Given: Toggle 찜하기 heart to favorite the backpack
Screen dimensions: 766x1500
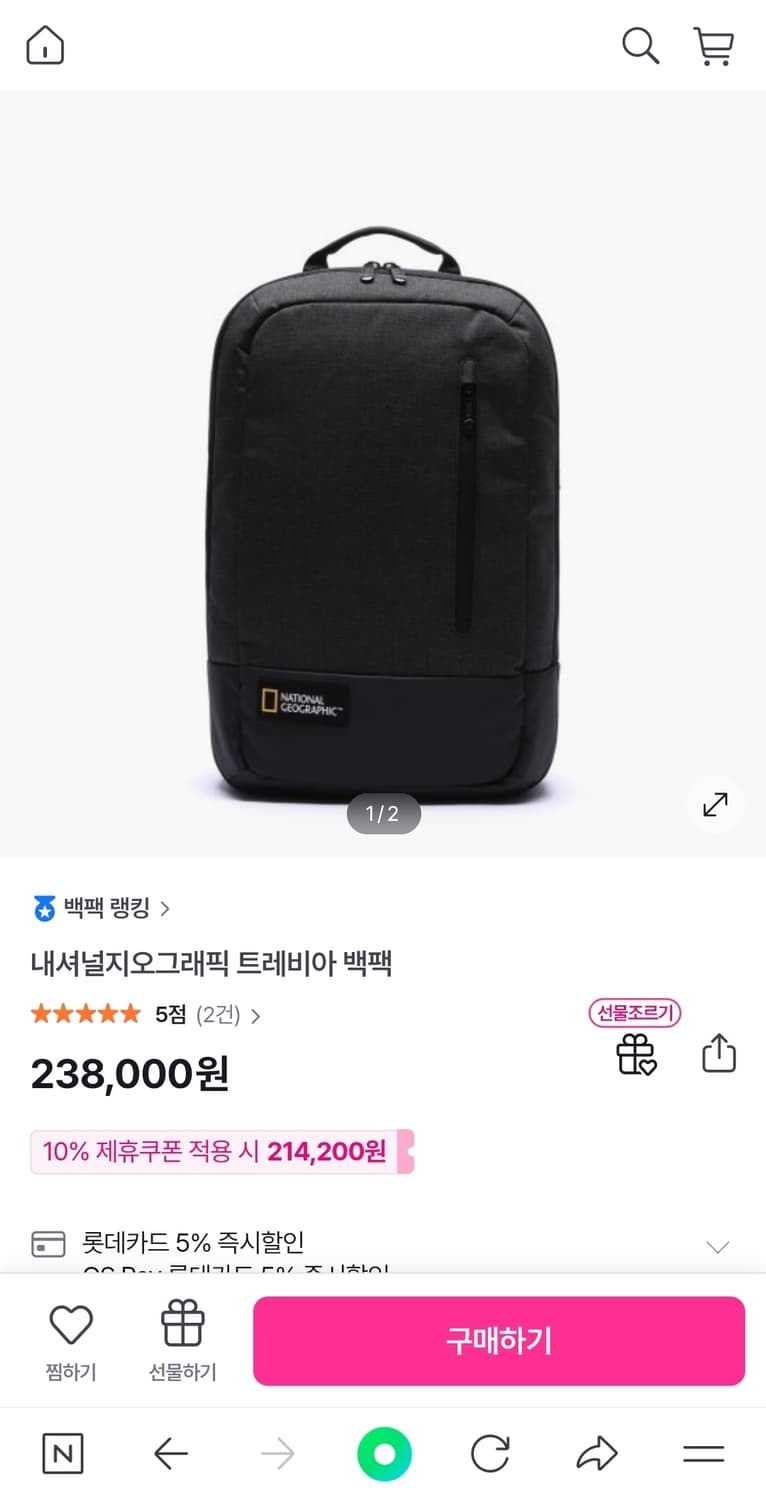Looking at the screenshot, I should (69, 1338).
